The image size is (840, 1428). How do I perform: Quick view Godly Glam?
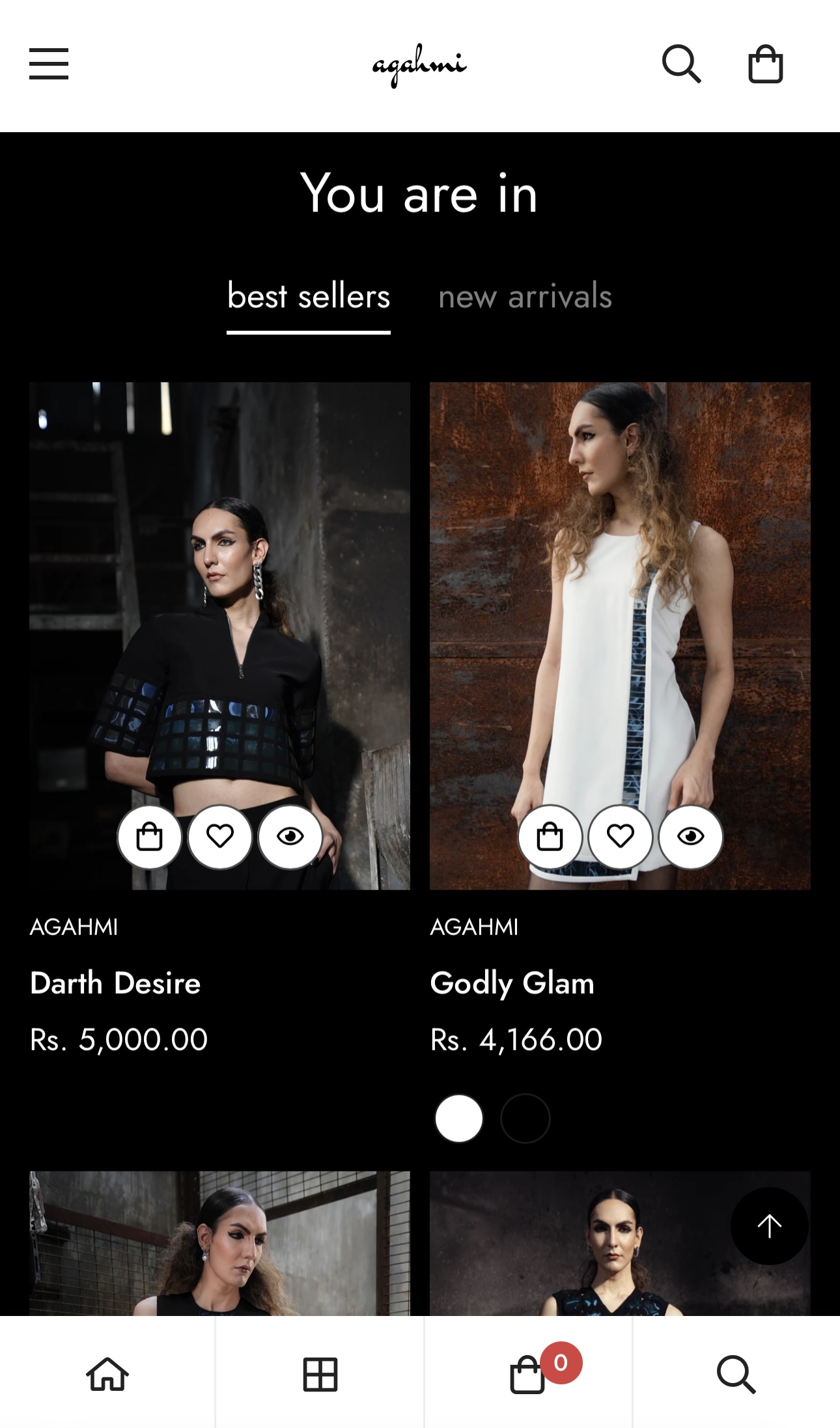coord(691,836)
